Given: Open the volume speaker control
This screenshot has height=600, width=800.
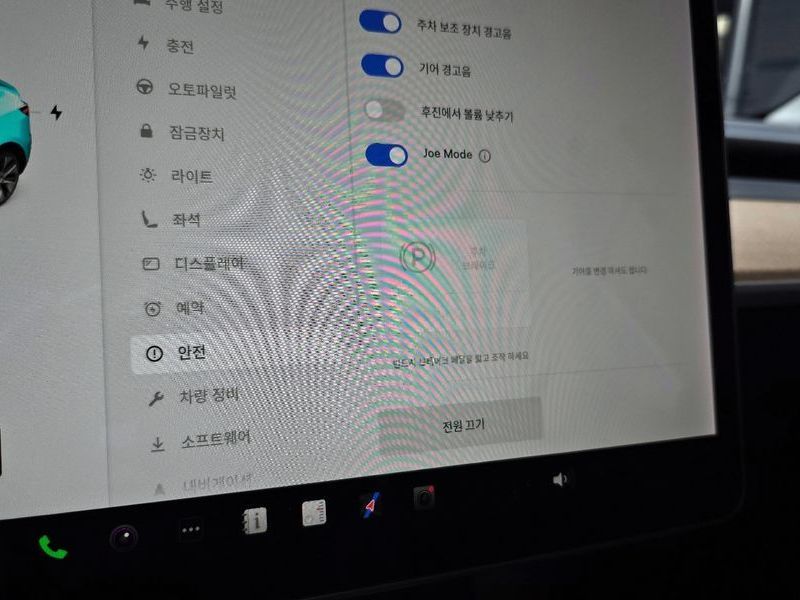Looking at the screenshot, I should click(x=560, y=479).
